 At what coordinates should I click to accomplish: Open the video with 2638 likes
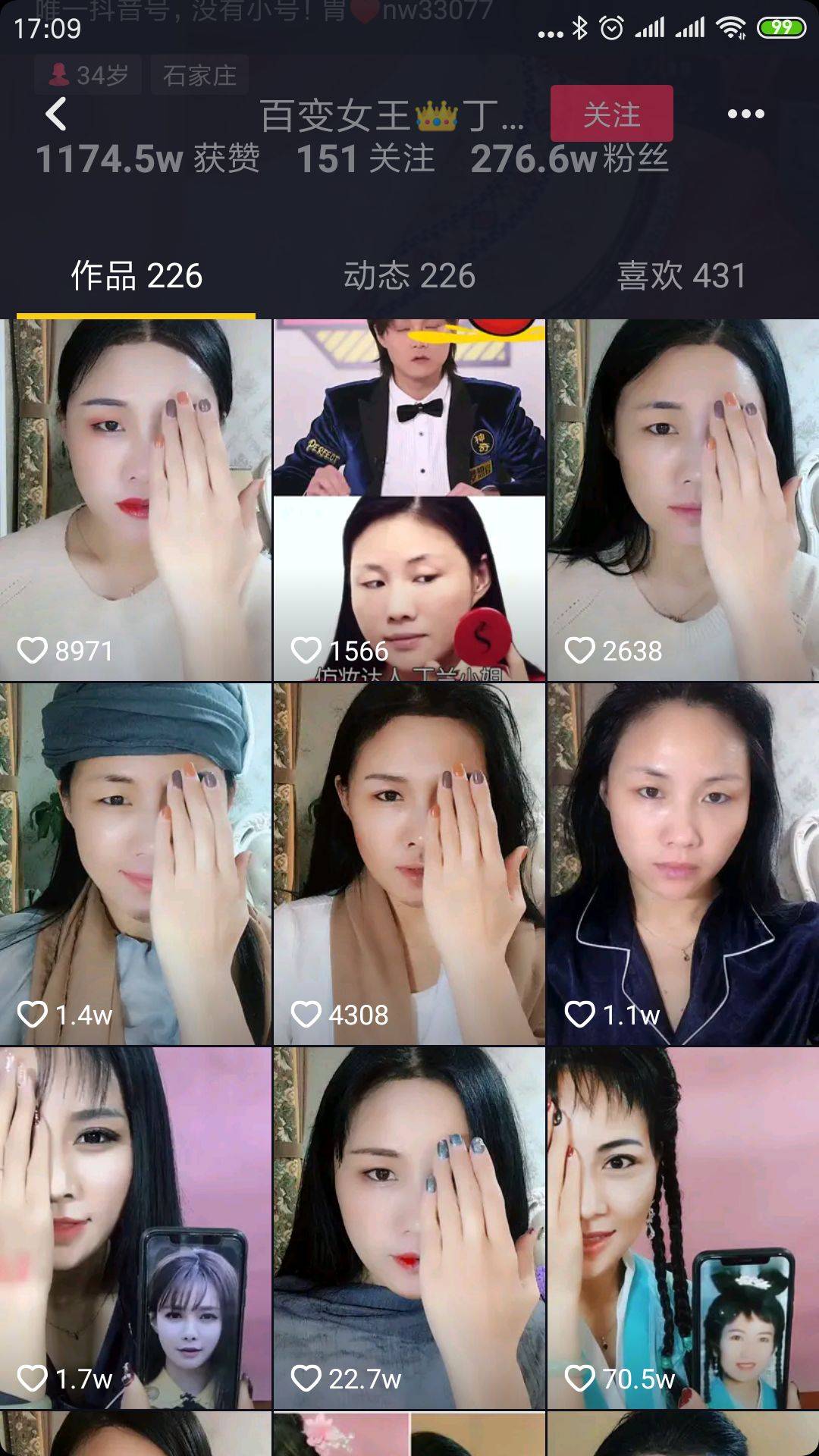[x=682, y=500]
